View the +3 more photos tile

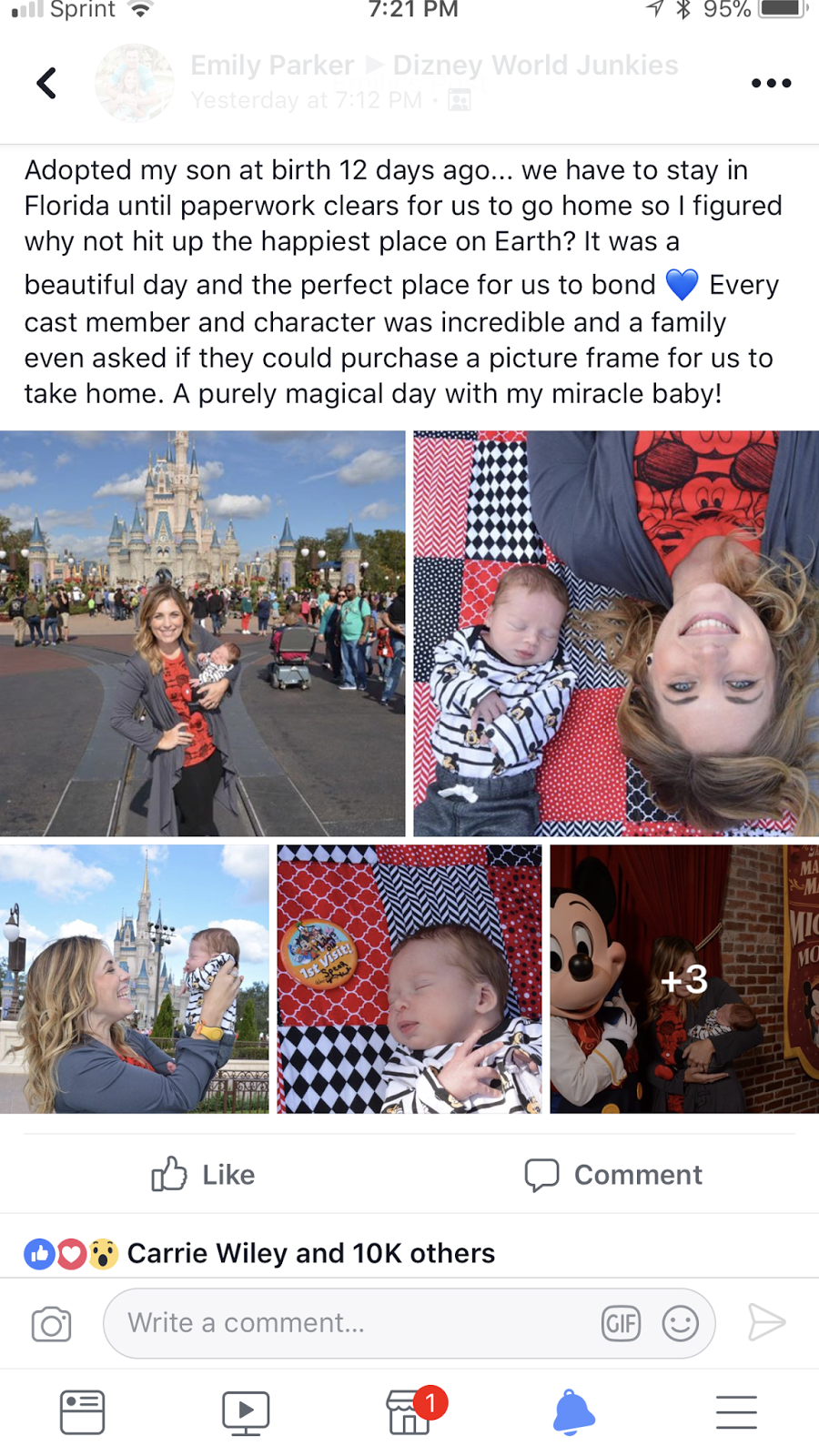[684, 979]
